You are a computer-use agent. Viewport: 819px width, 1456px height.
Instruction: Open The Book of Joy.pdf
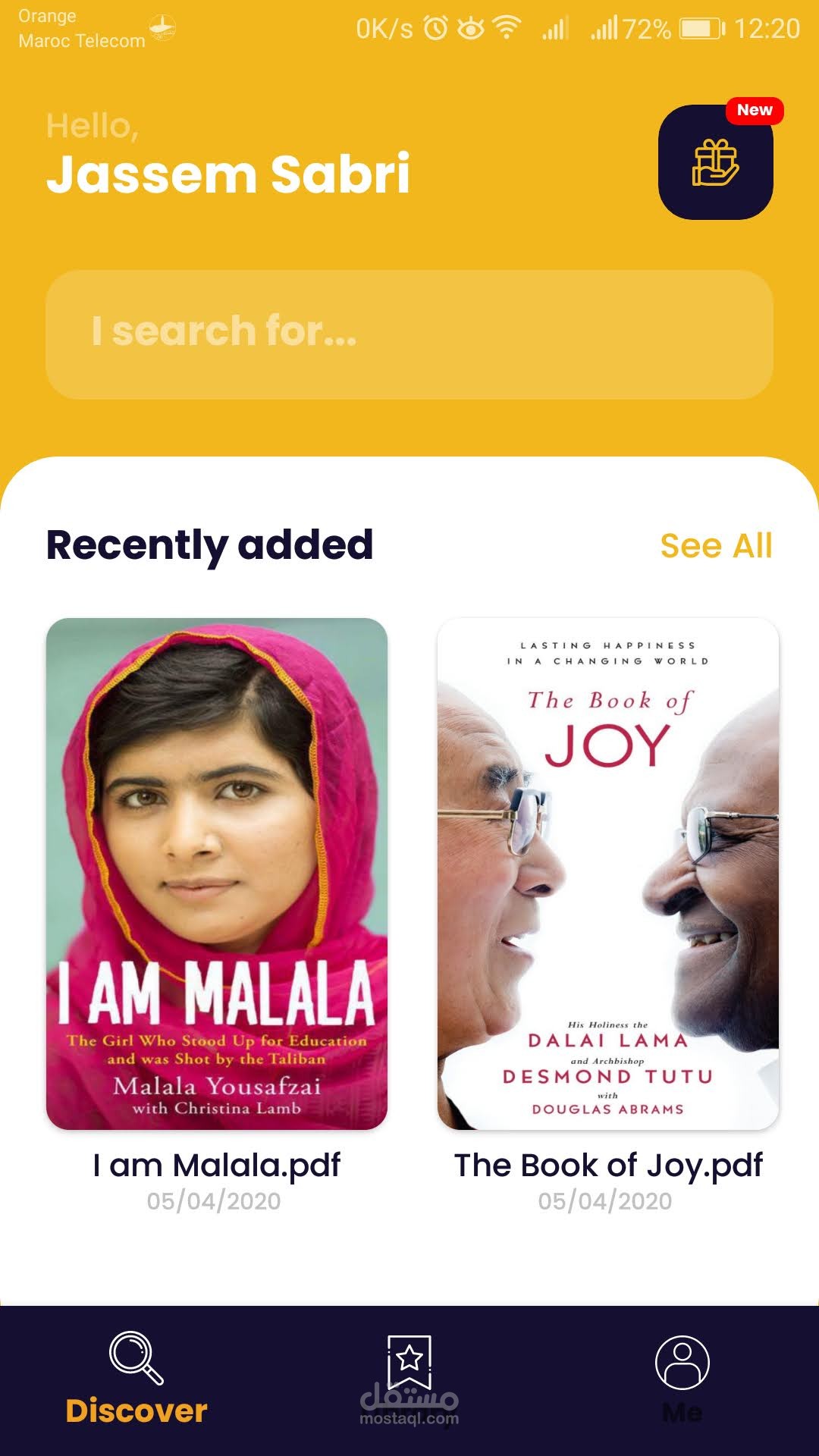(607, 874)
